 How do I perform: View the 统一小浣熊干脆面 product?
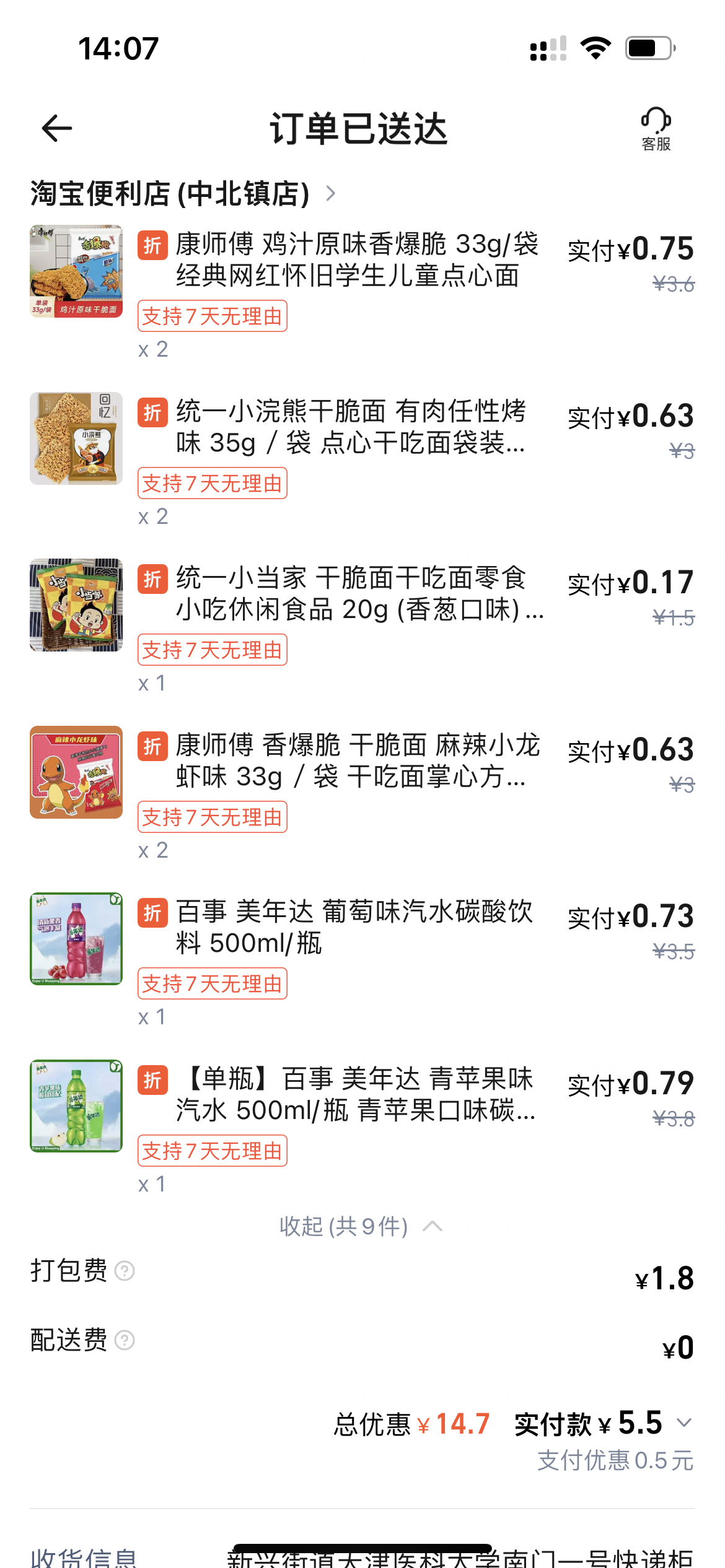tap(350, 427)
